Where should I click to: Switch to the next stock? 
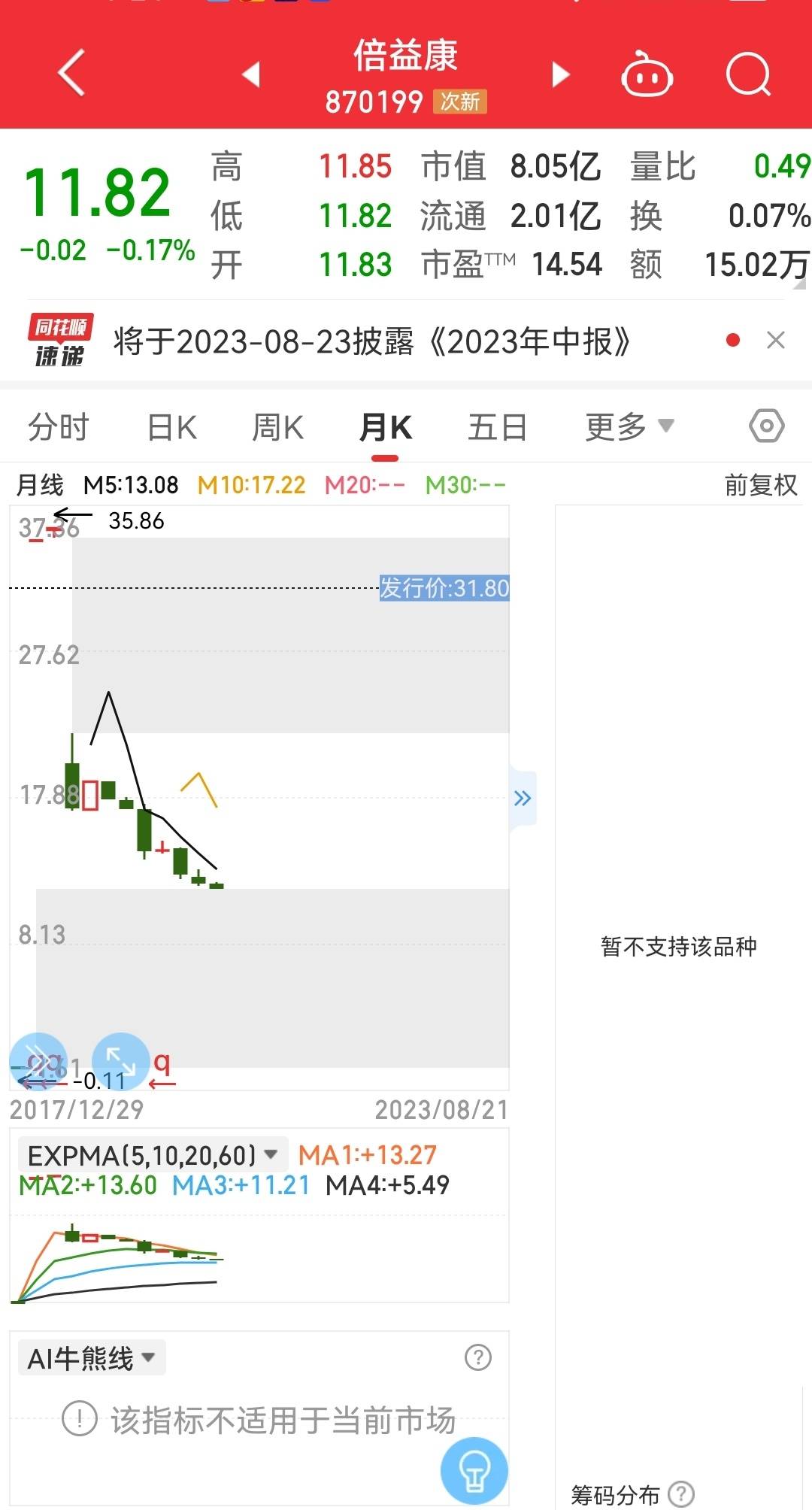click(560, 74)
